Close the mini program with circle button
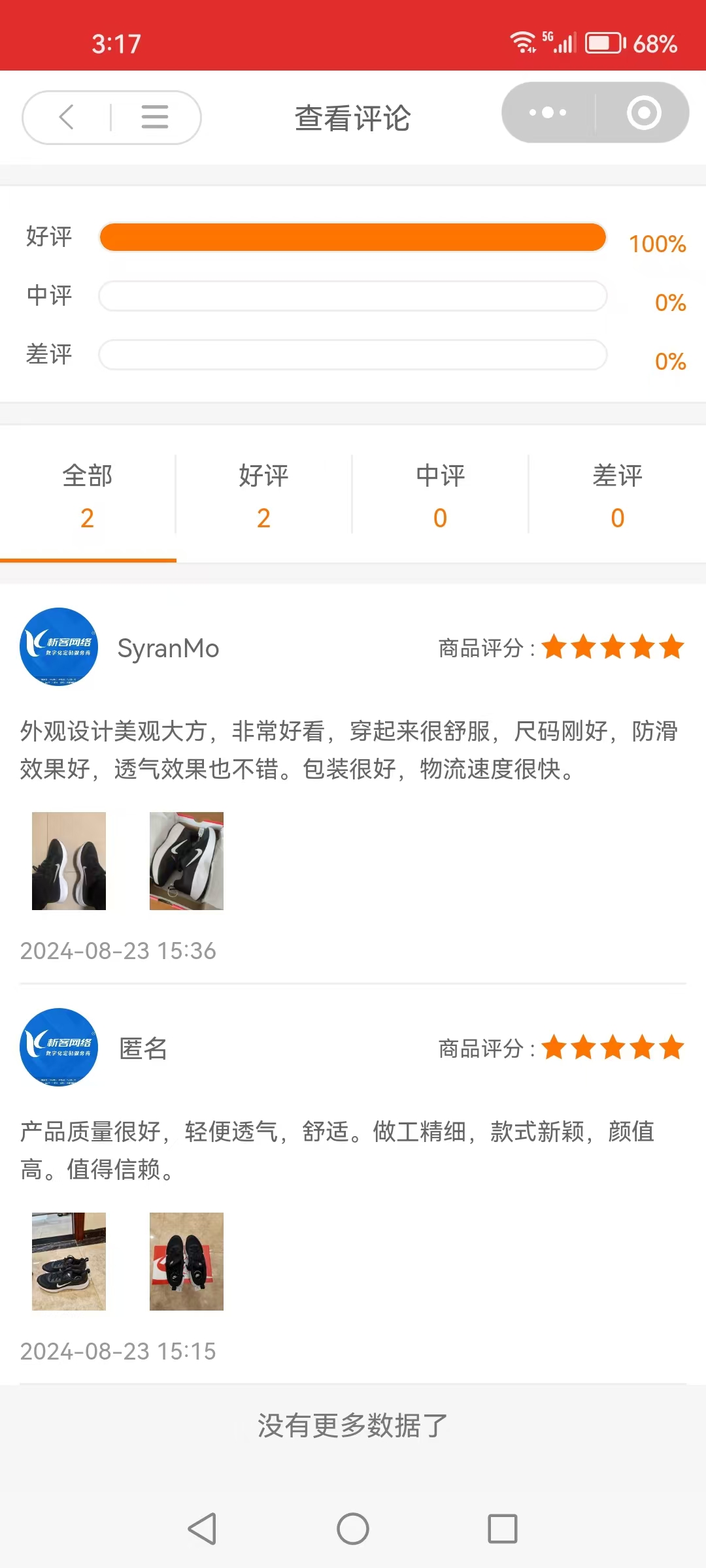 643,112
